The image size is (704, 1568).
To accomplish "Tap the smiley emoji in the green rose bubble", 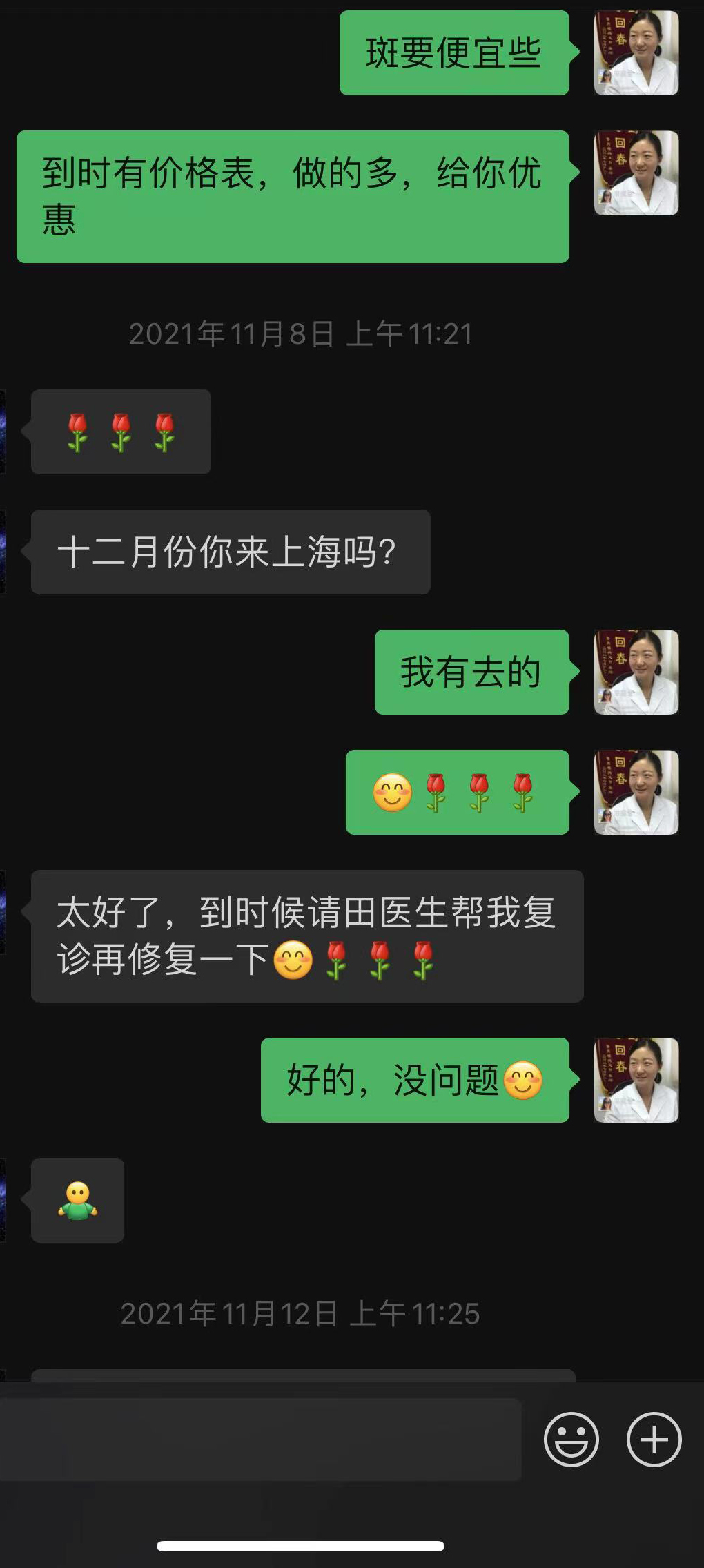I will tap(391, 792).
